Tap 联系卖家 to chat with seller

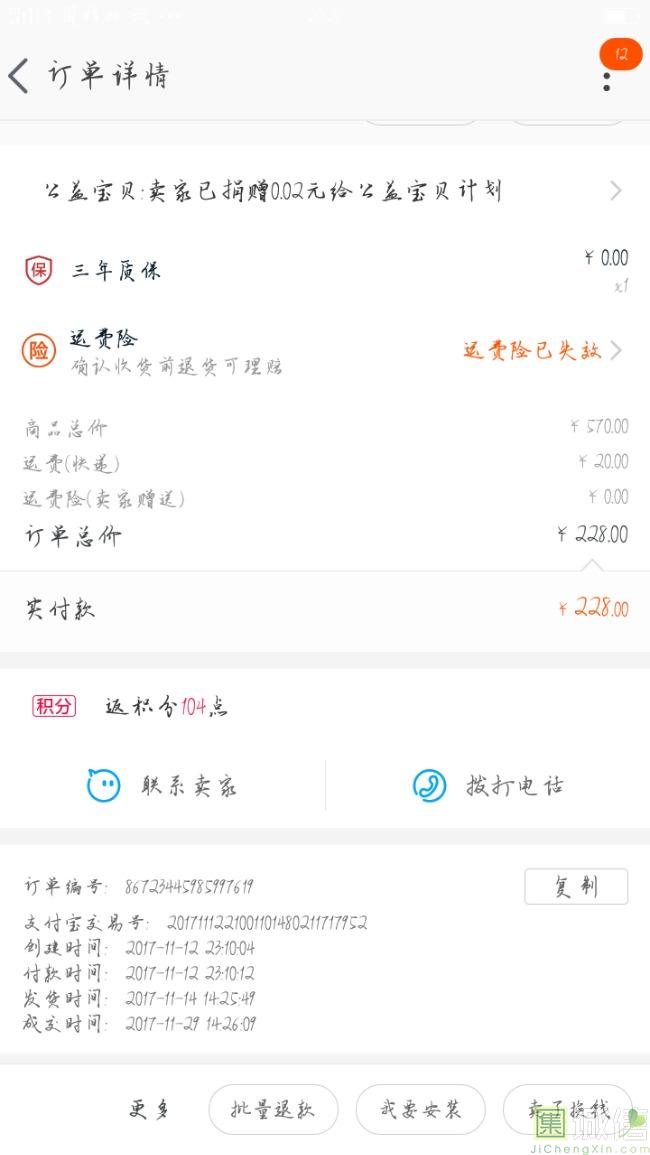[162, 785]
